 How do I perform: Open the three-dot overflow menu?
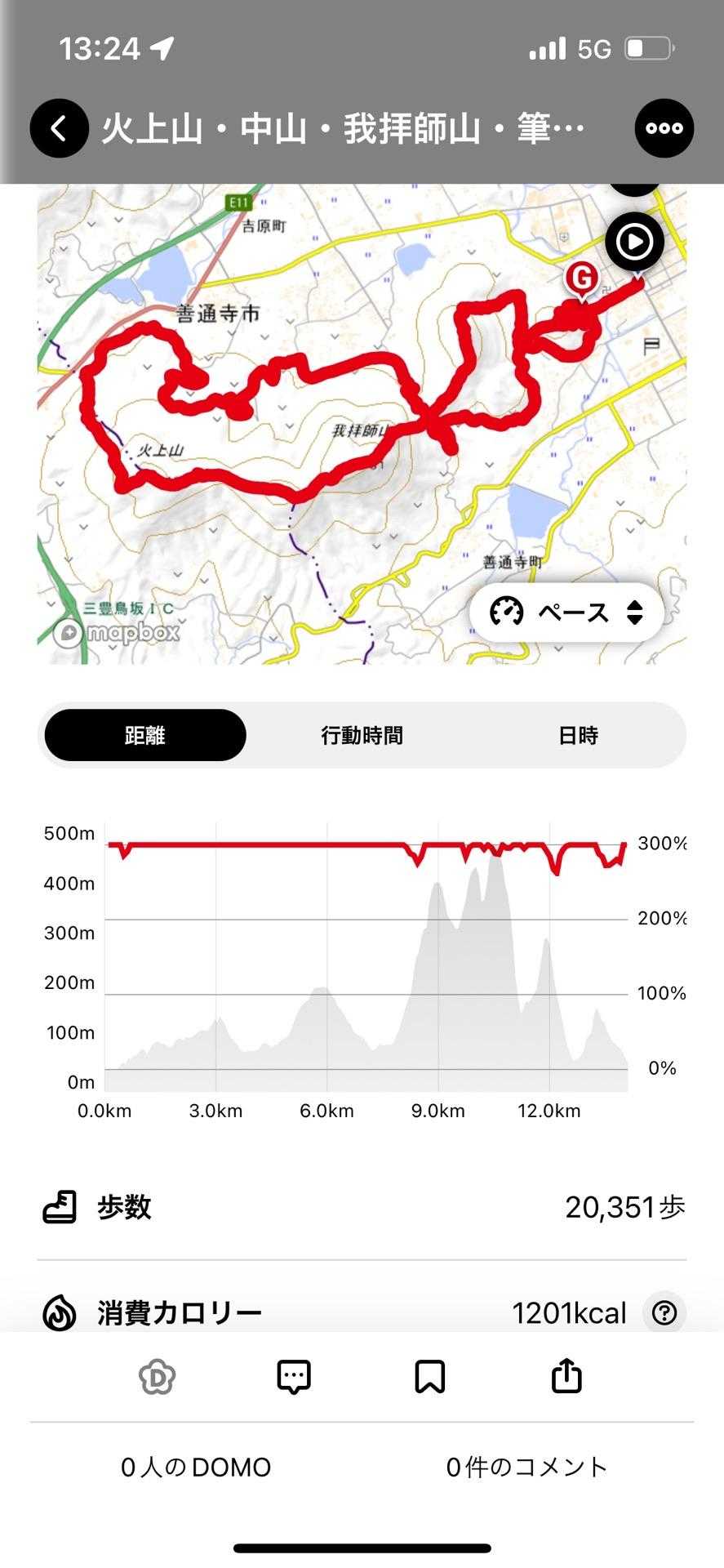(664, 128)
